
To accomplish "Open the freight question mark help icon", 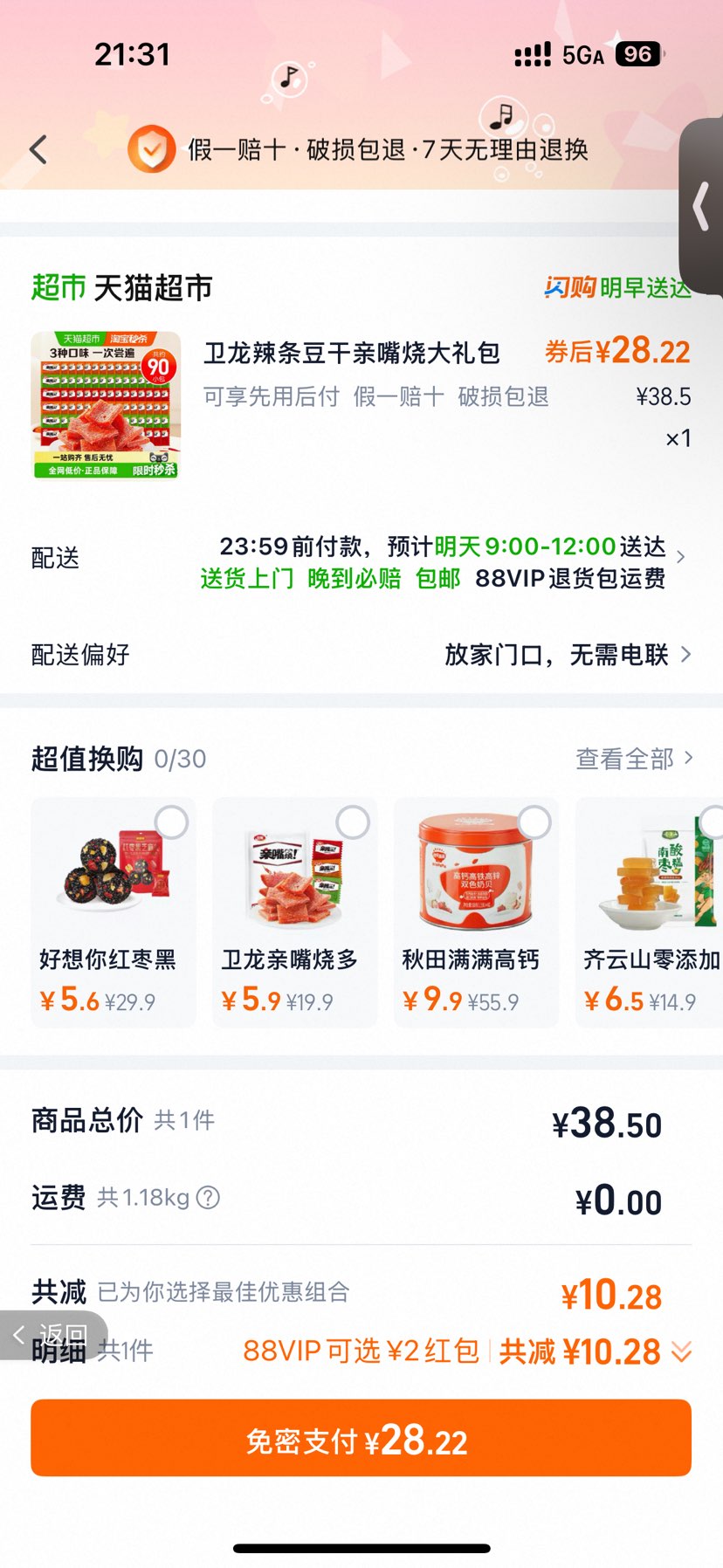I will (207, 1198).
